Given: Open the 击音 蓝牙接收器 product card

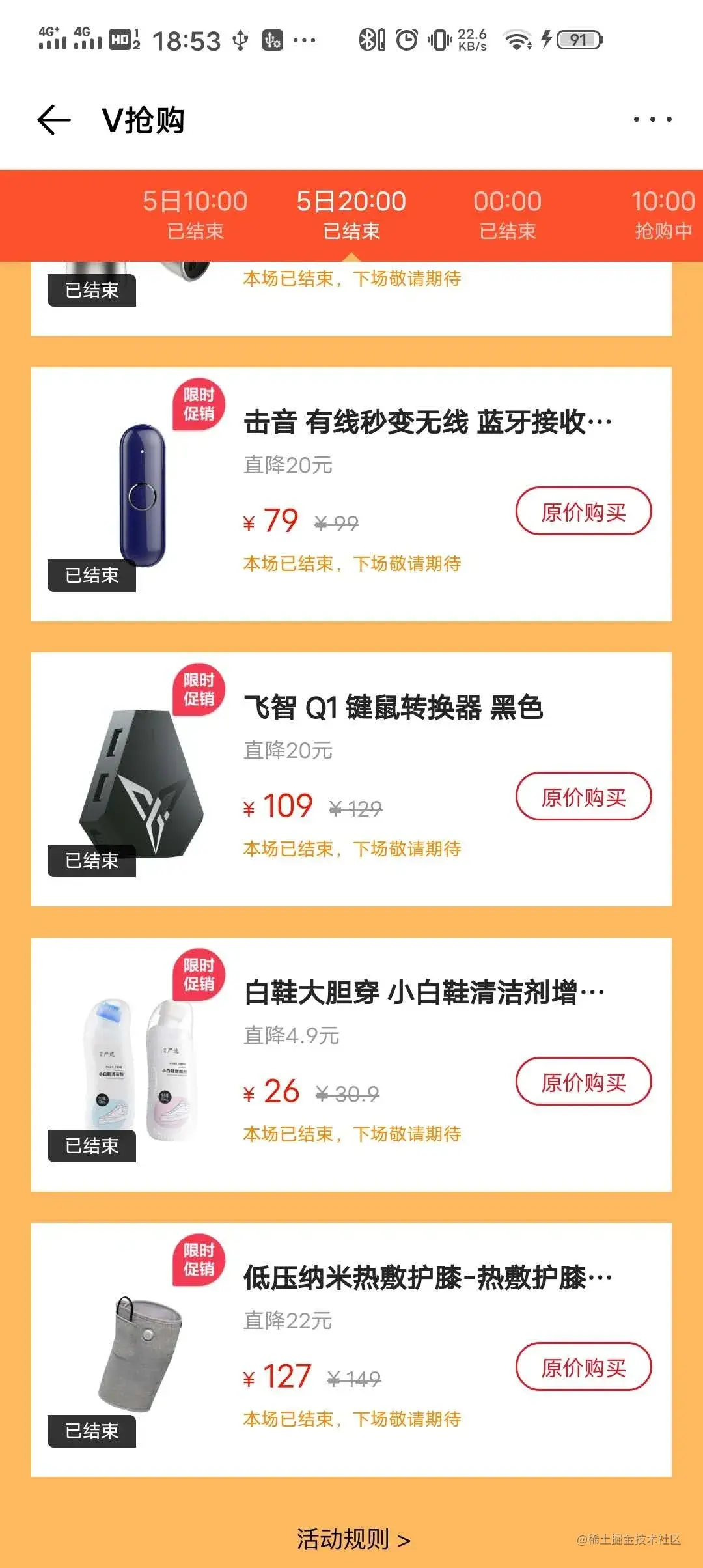Looking at the screenshot, I should (426, 423).
